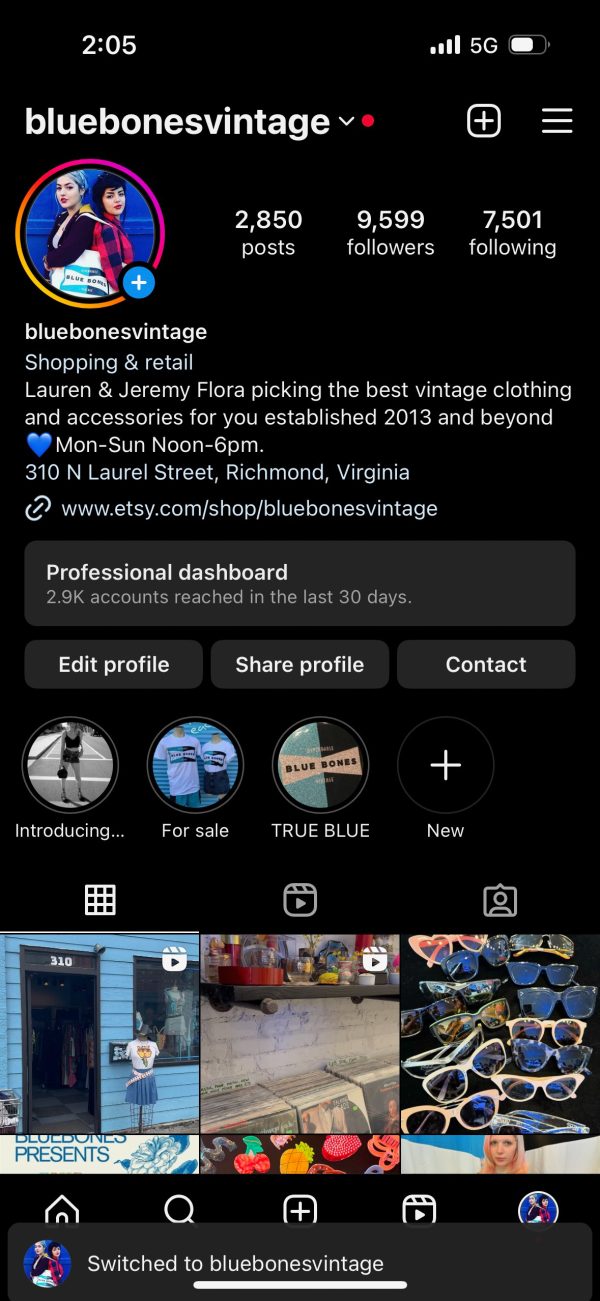The image size is (600, 1301).
Task: Open the Professional dashboard
Action: pos(300,583)
